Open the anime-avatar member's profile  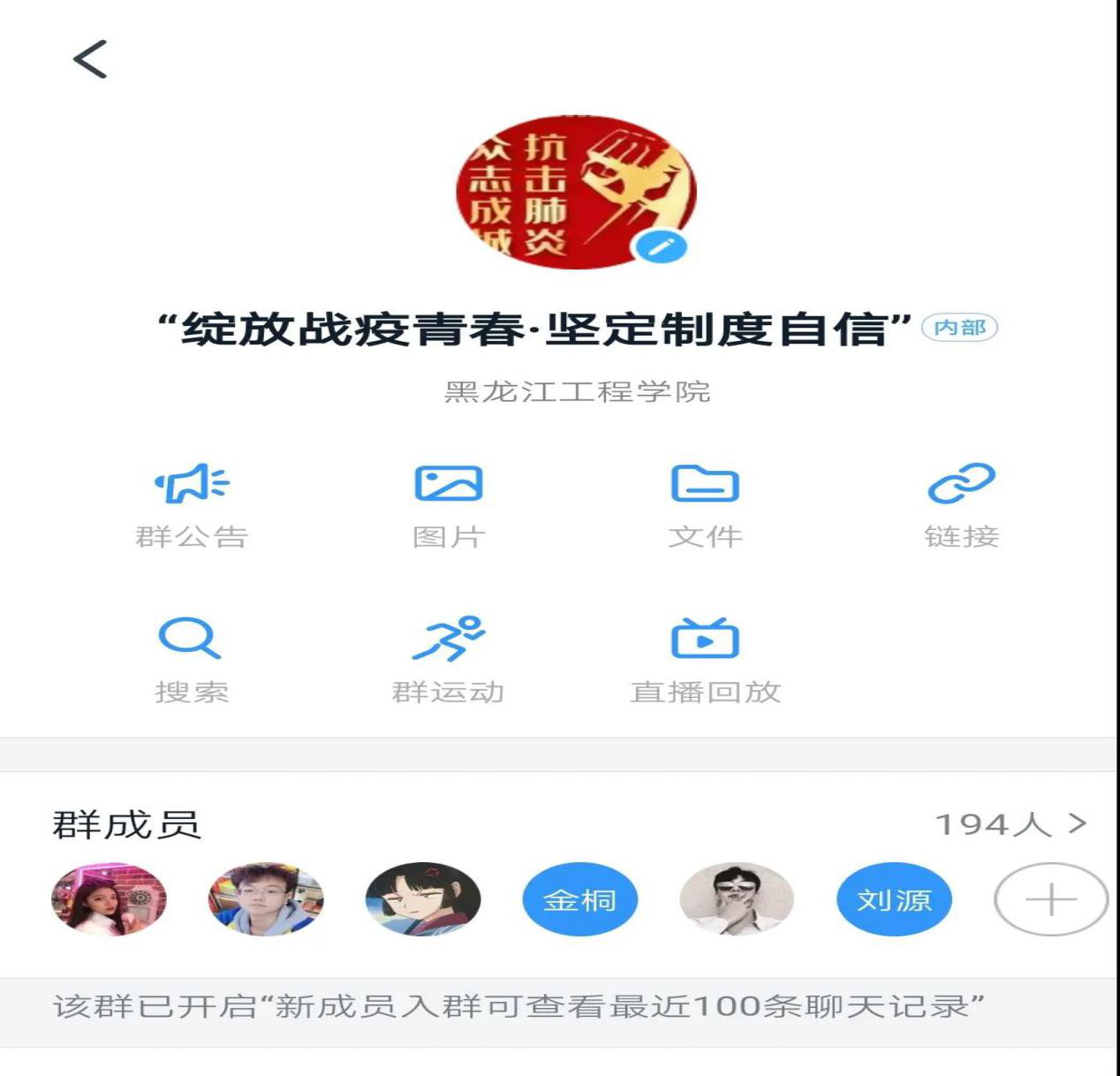click(423, 899)
